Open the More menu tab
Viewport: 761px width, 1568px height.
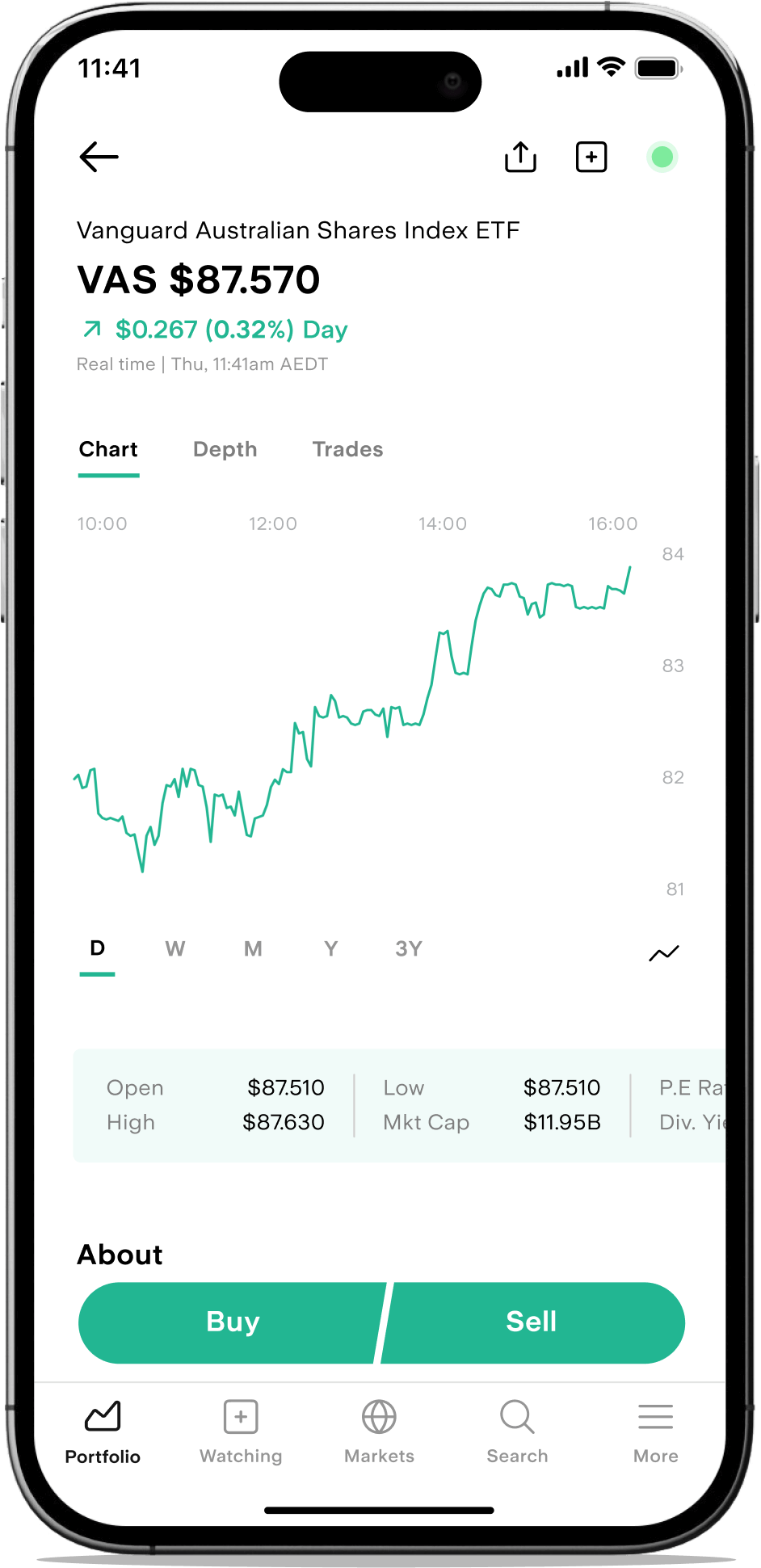(x=655, y=1432)
